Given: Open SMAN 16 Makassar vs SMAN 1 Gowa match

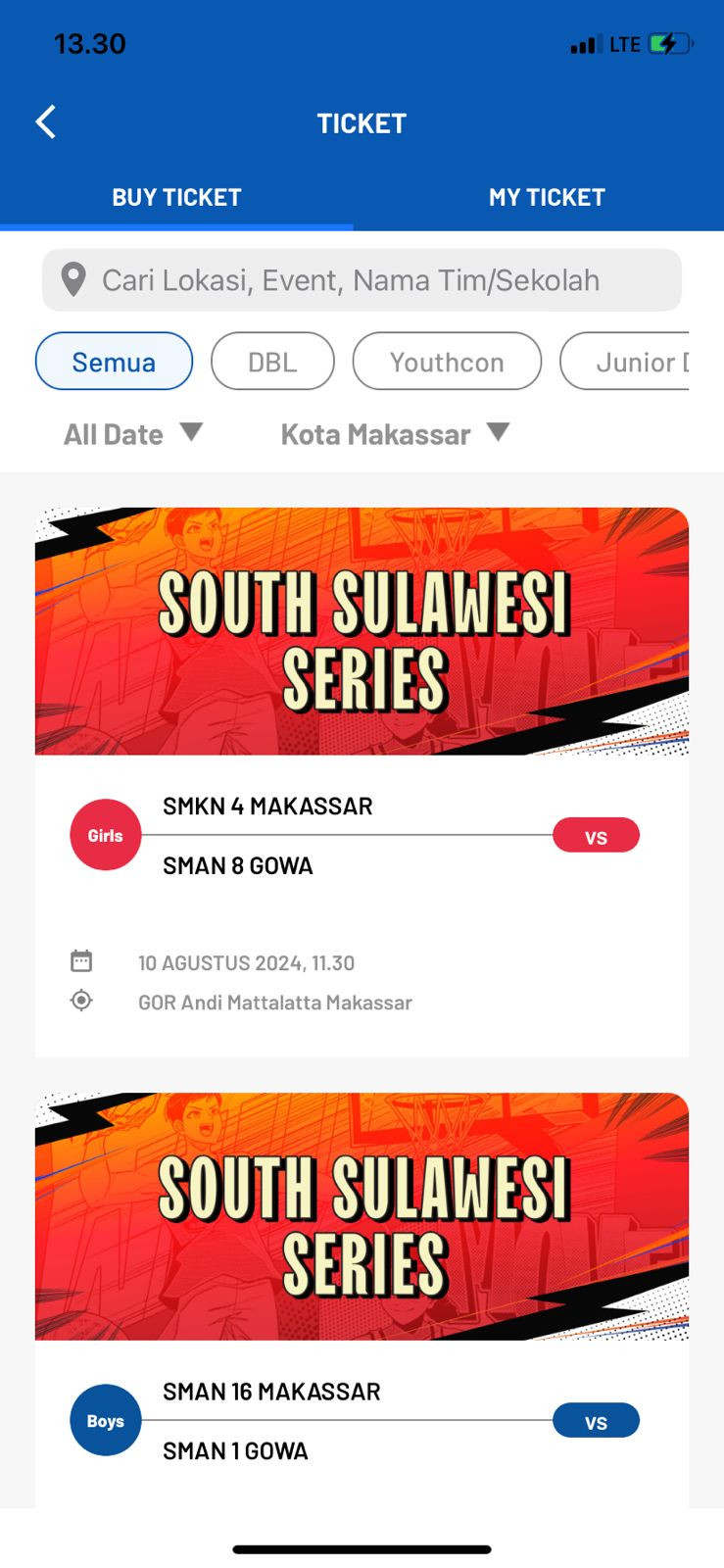Looking at the screenshot, I should coord(362,1420).
